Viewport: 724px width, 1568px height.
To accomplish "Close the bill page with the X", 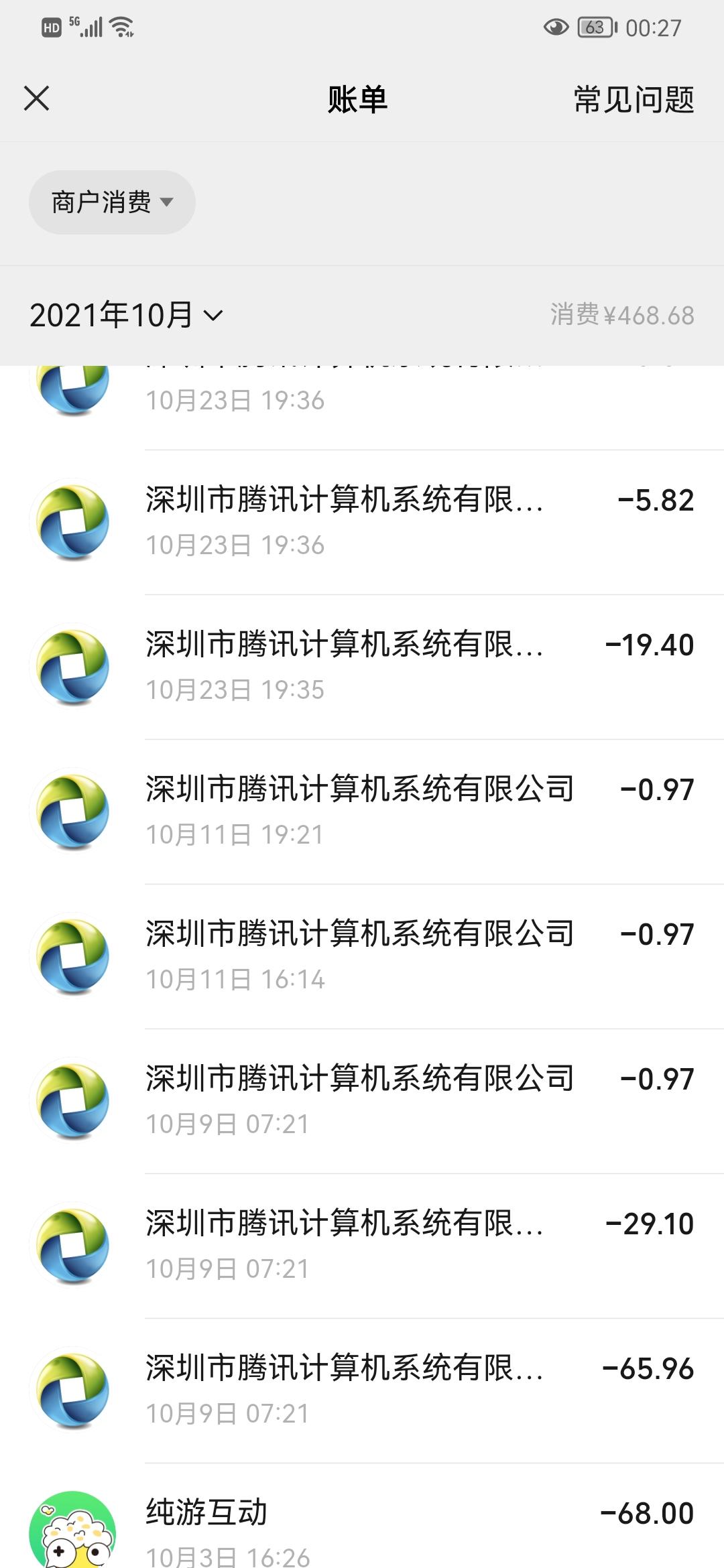I will coord(36,99).
